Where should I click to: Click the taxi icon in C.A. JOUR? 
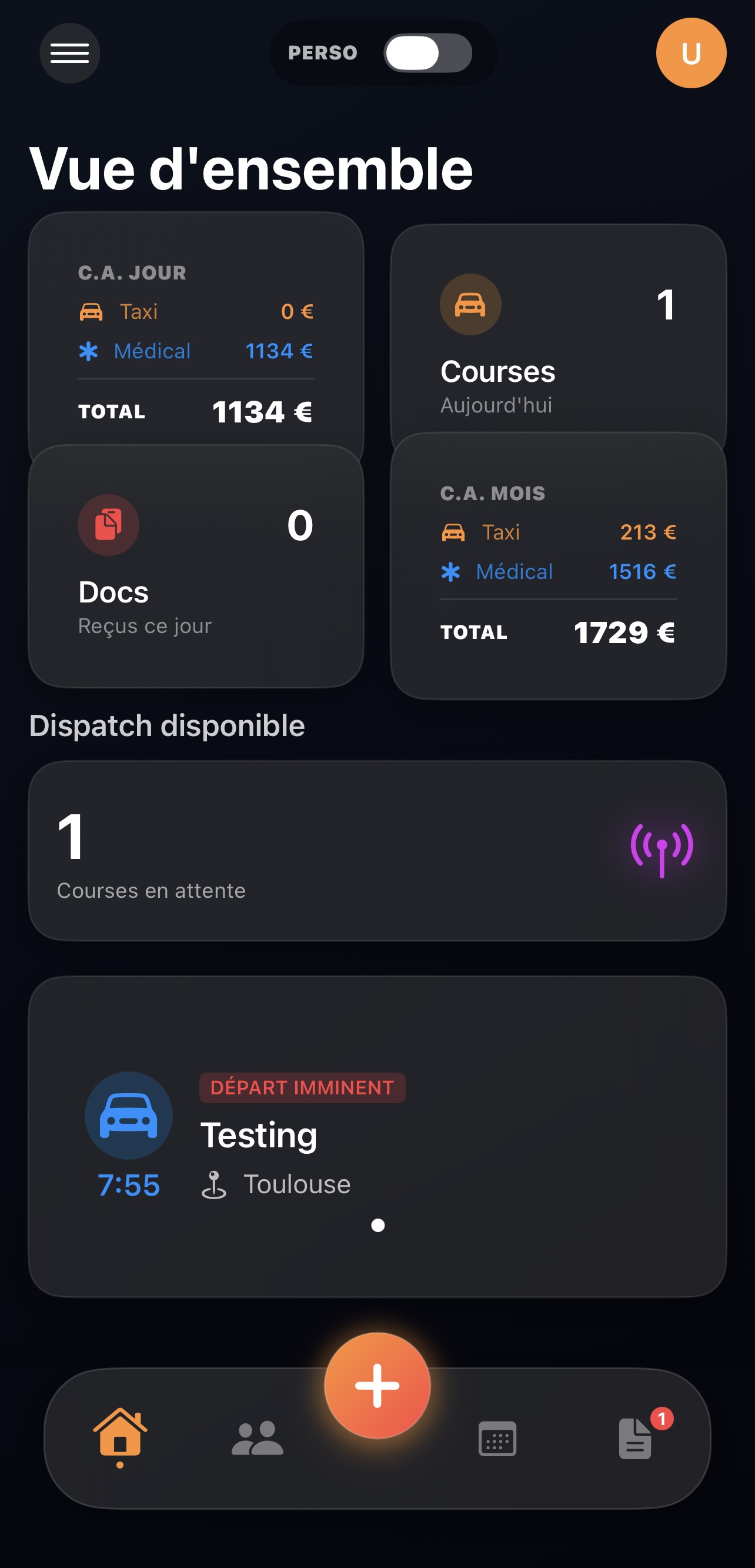(91, 311)
